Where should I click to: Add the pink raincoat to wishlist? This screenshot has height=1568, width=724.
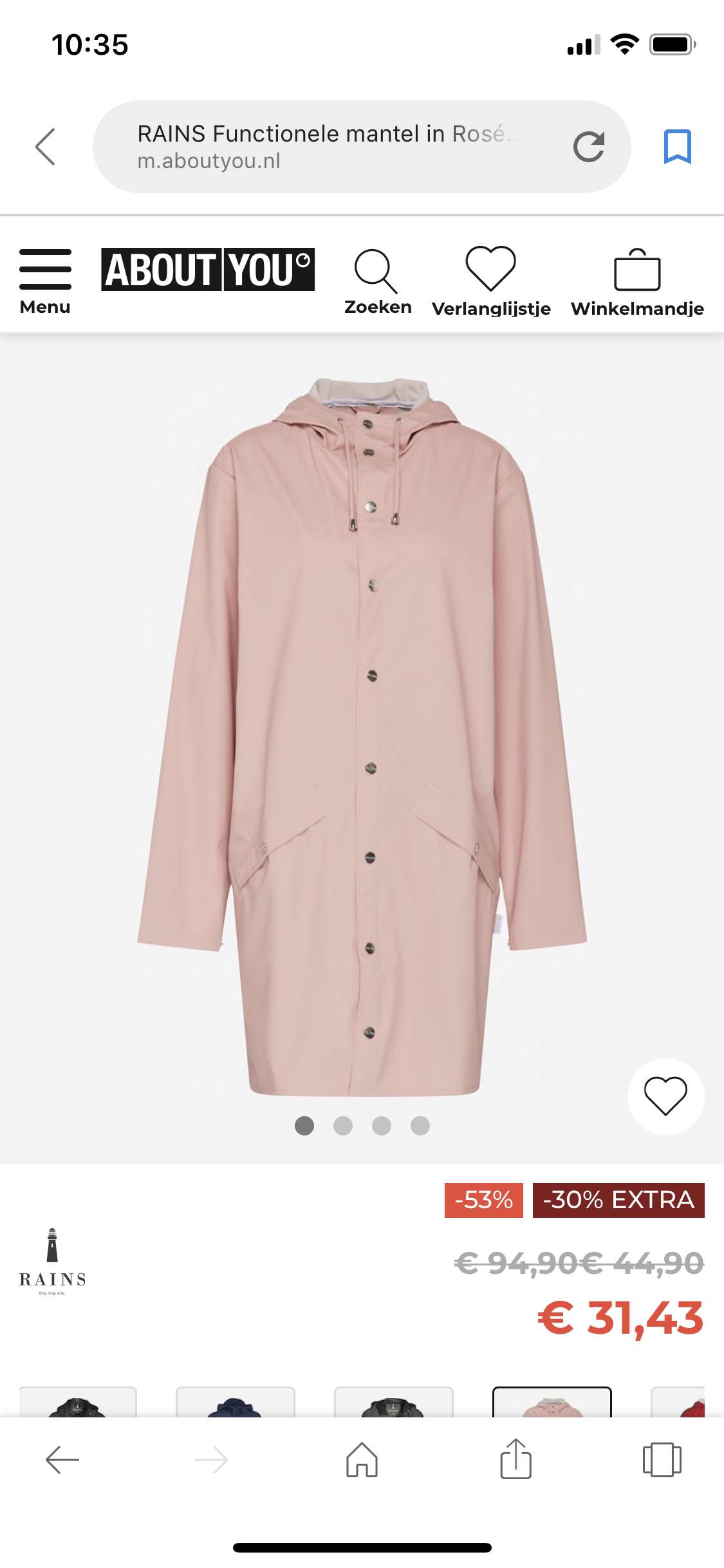[x=665, y=1096]
